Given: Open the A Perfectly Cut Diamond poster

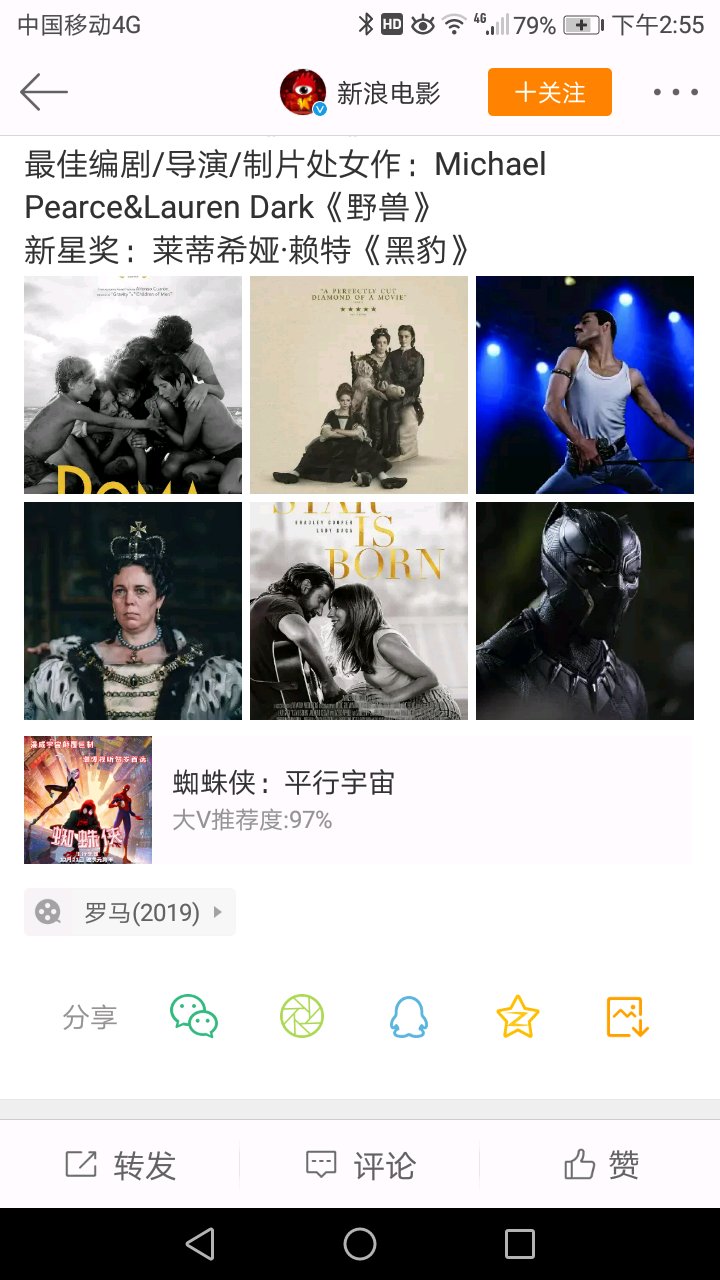Looking at the screenshot, I should point(359,385).
